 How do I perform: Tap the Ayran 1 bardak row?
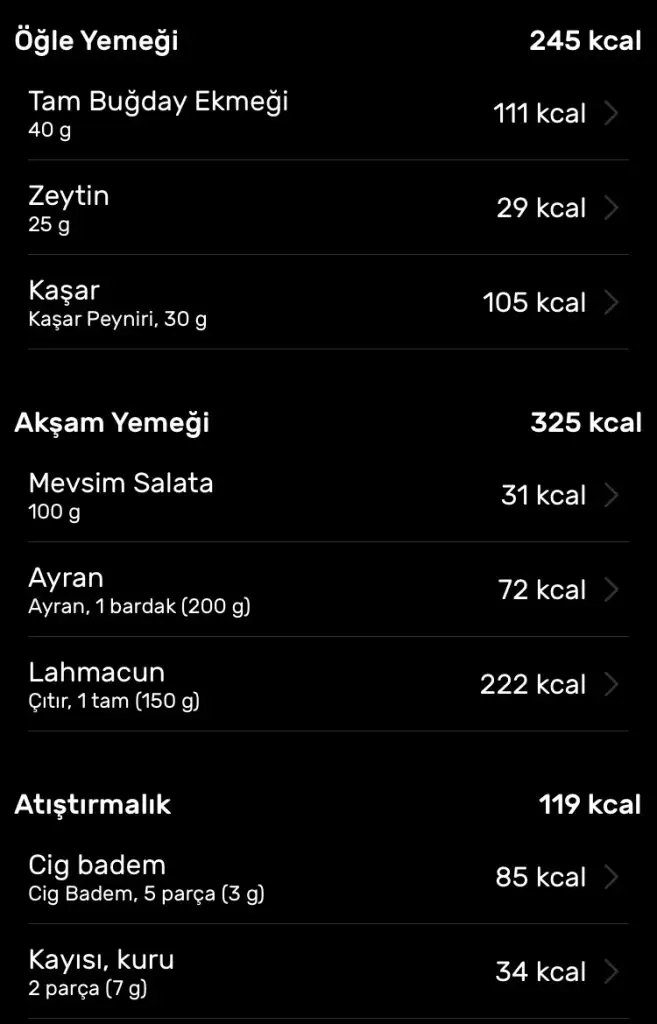(328, 590)
